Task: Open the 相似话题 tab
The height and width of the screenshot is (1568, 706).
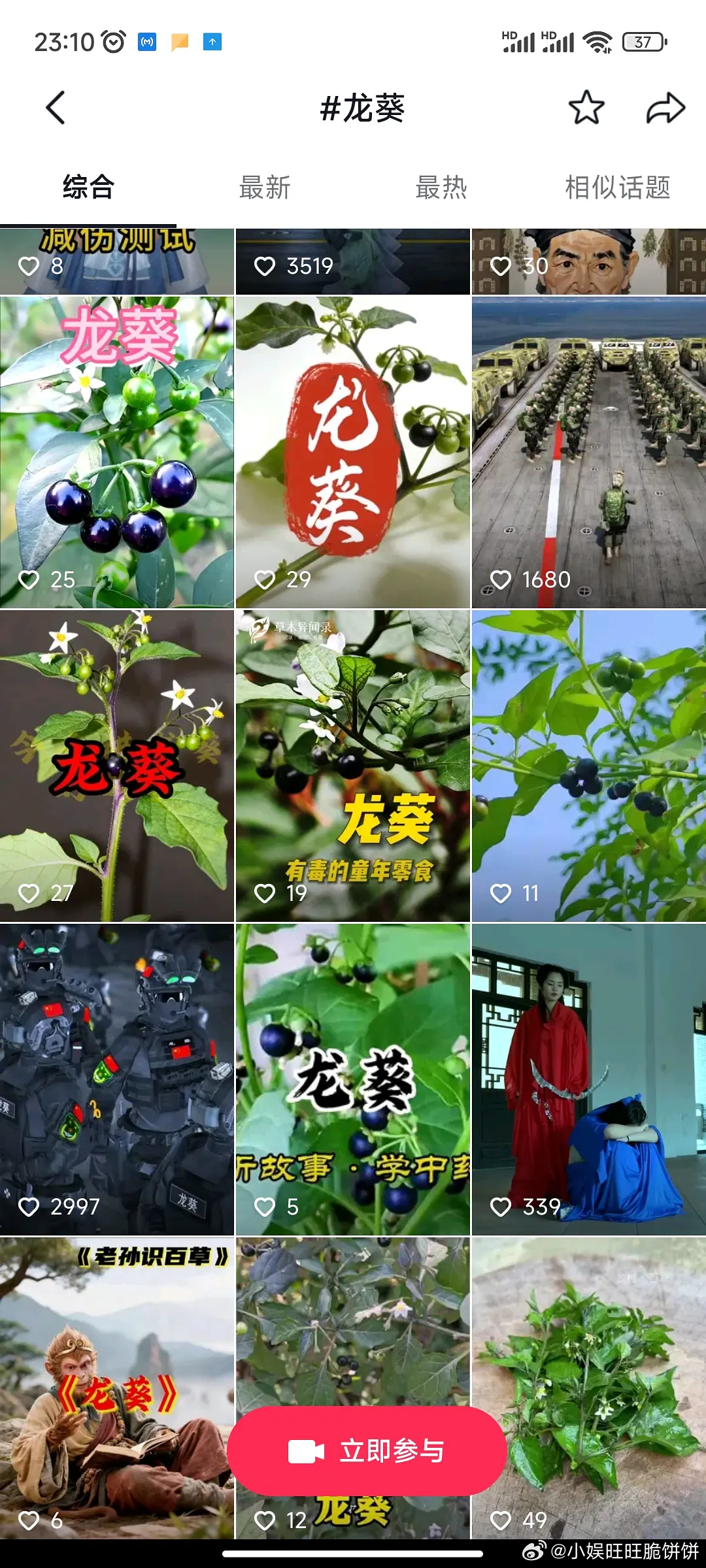Action: (x=618, y=187)
